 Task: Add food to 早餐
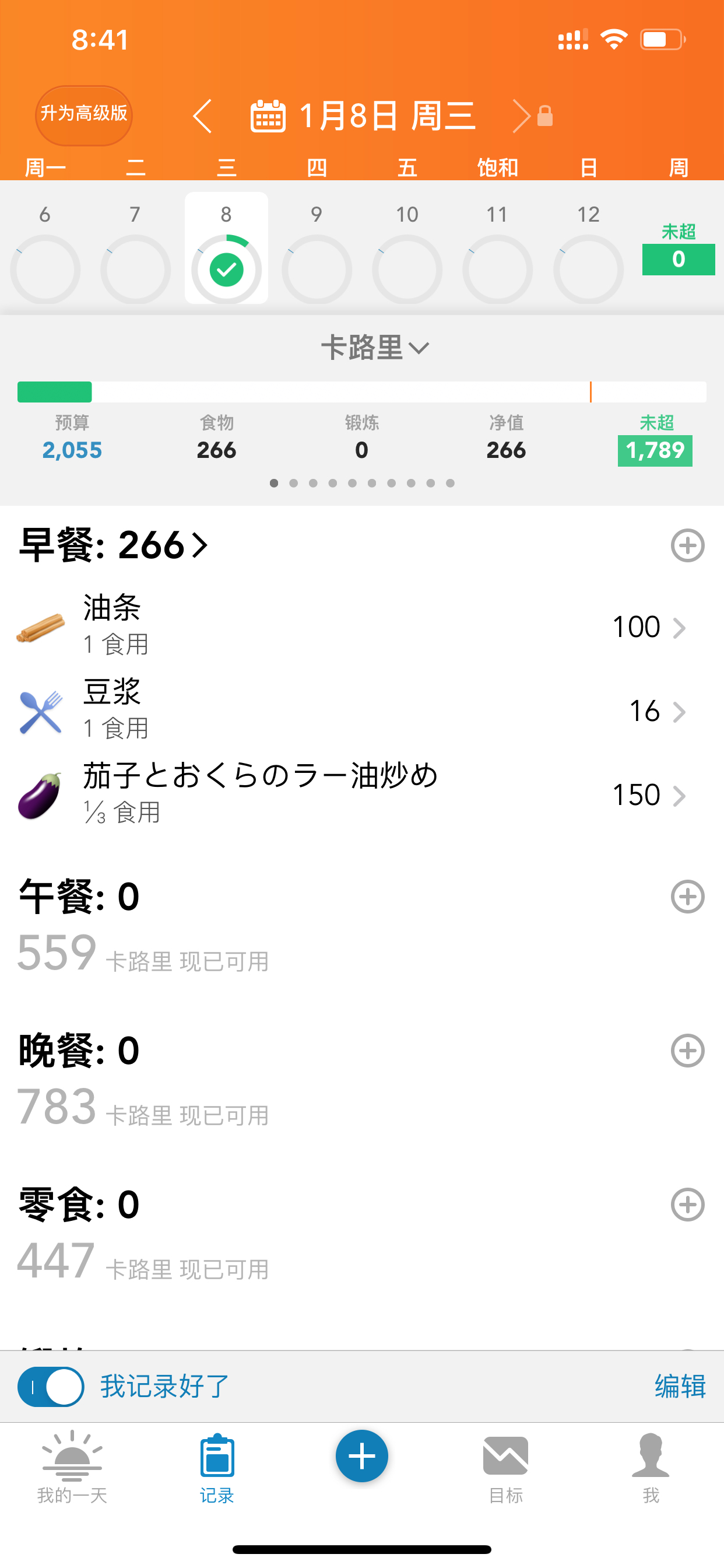pyautogui.click(x=687, y=545)
